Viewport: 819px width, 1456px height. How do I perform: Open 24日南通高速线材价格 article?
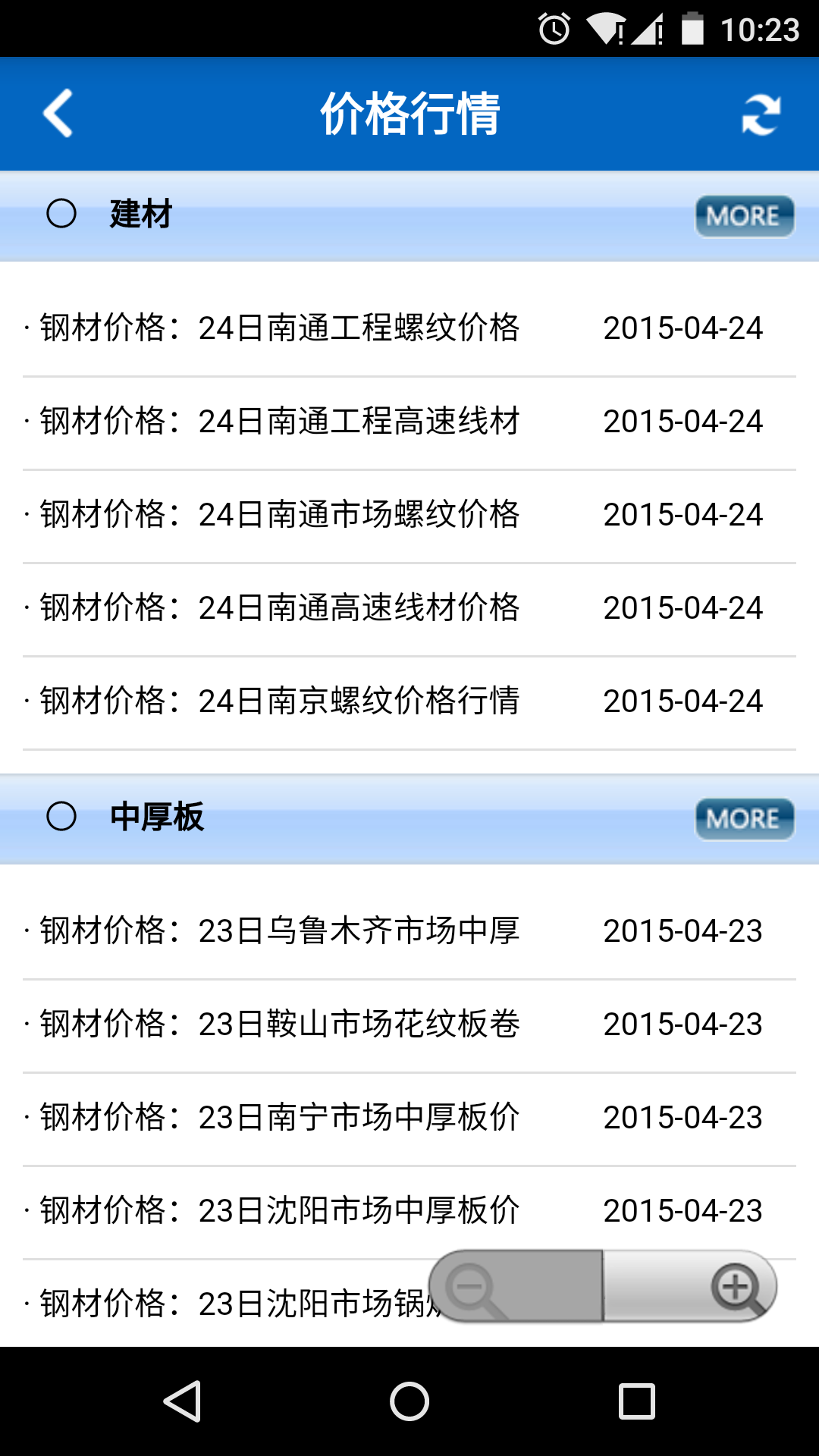(279, 608)
